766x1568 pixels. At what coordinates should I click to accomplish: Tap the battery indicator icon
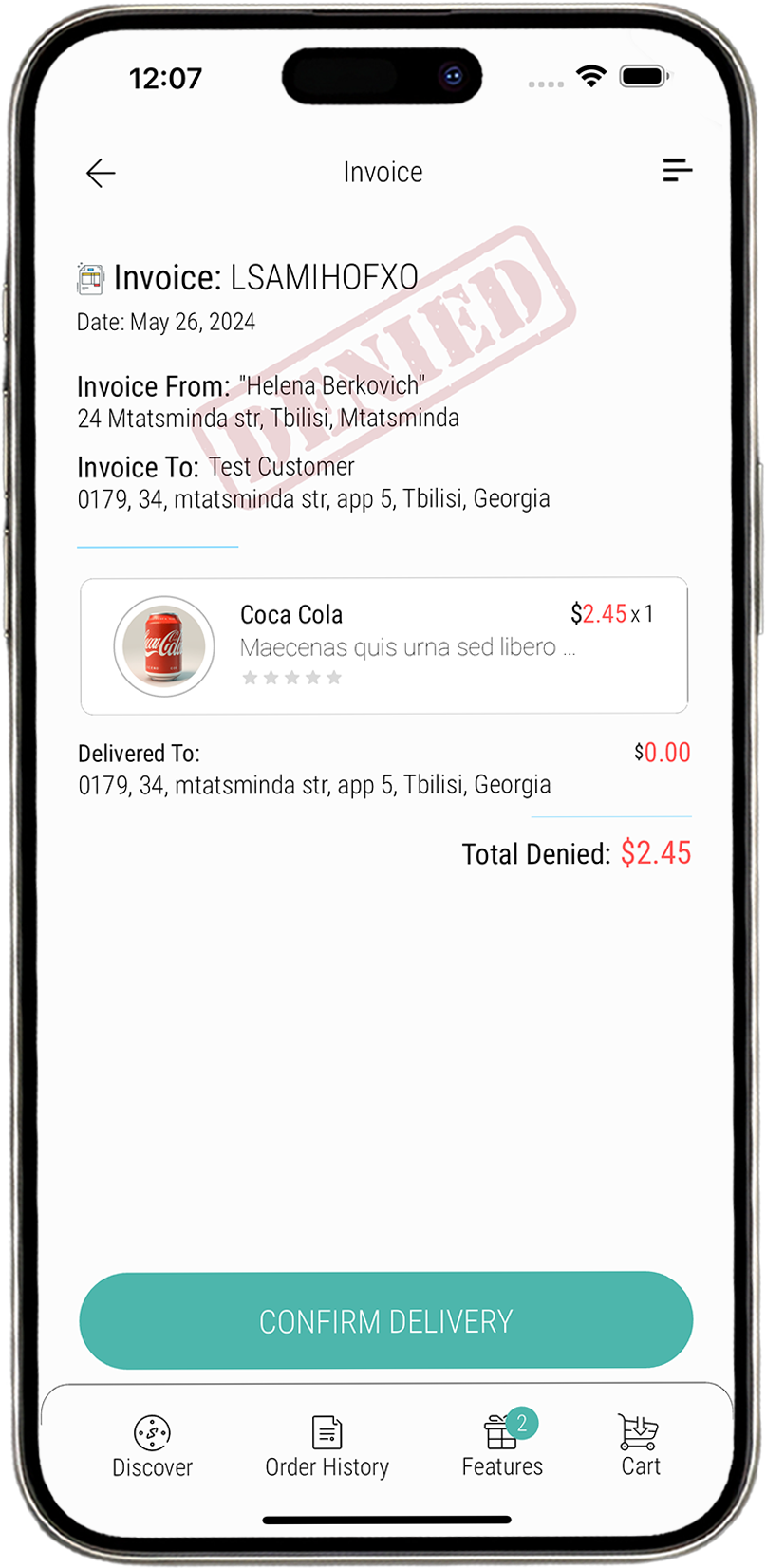click(x=645, y=78)
